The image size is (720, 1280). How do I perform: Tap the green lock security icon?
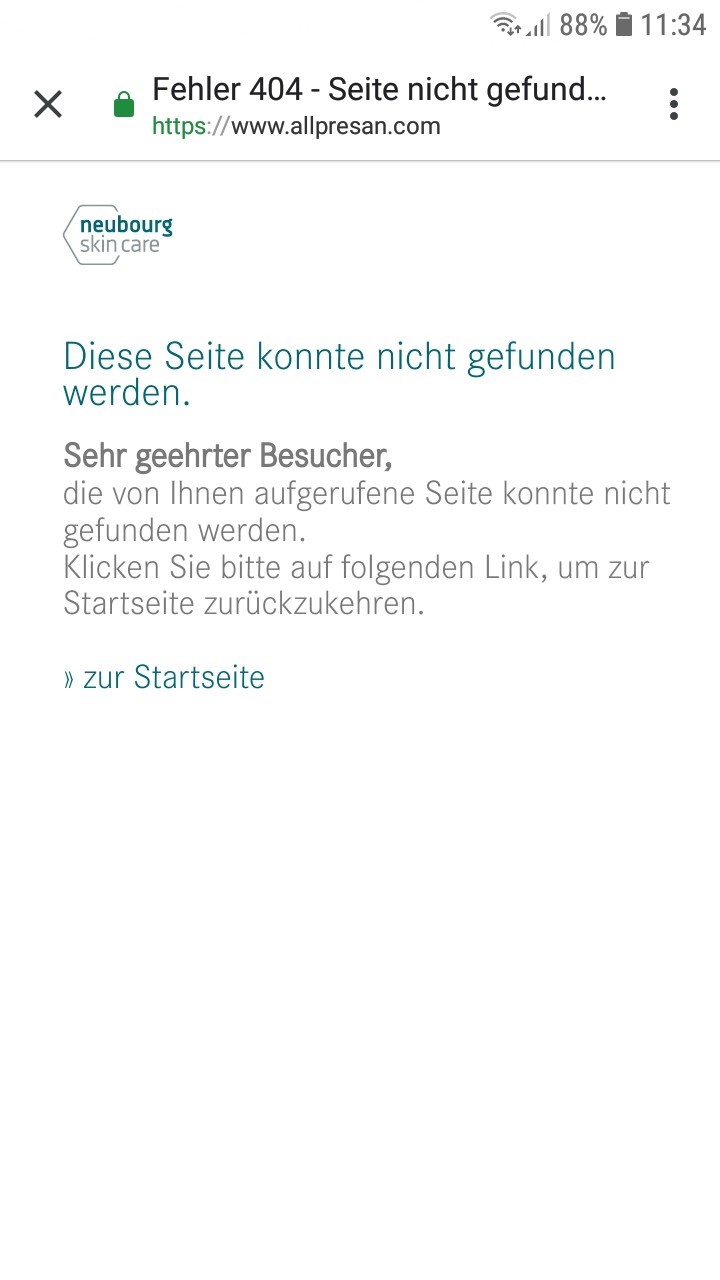(x=124, y=104)
